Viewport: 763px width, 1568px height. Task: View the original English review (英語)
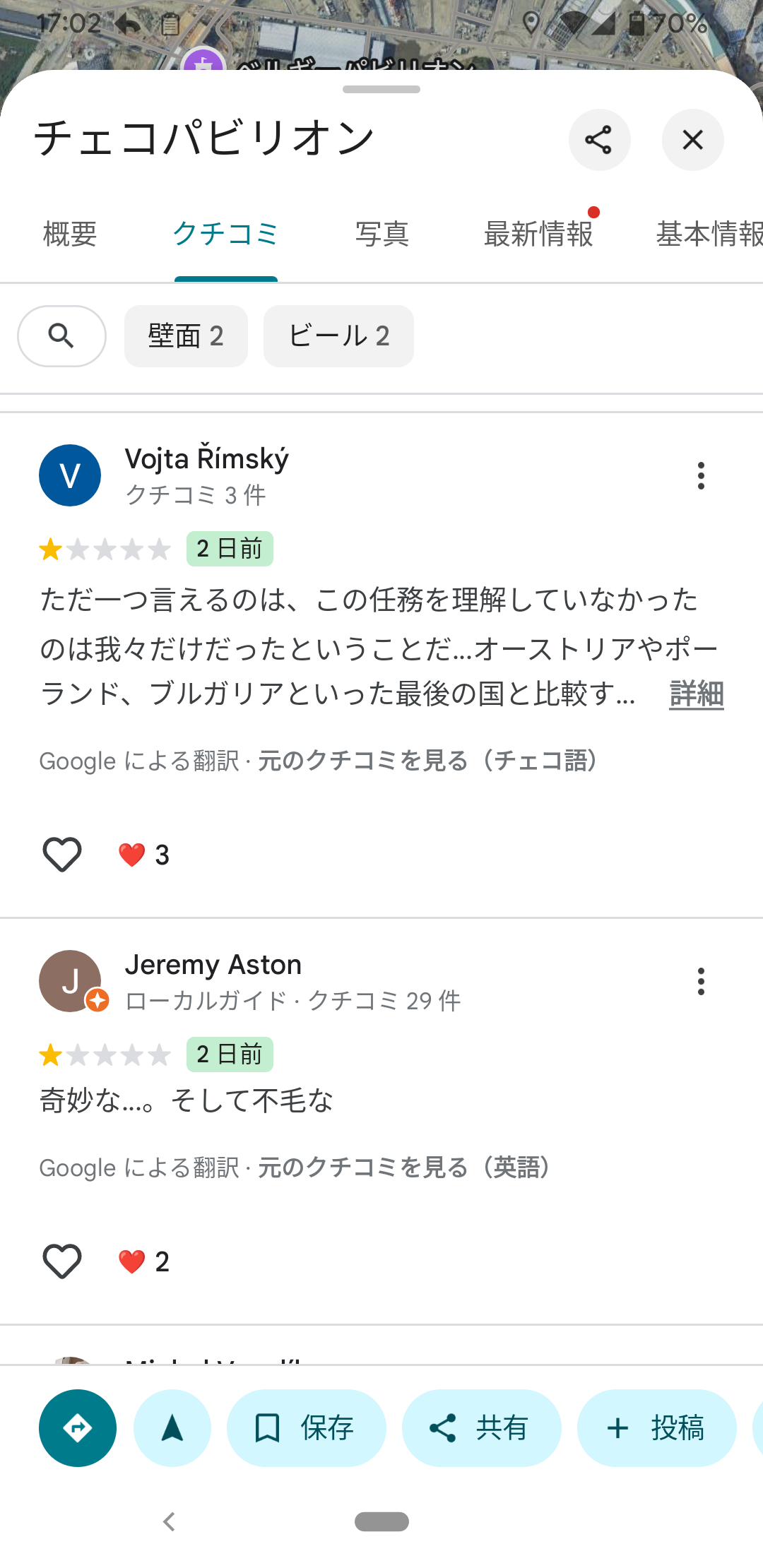click(404, 1168)
